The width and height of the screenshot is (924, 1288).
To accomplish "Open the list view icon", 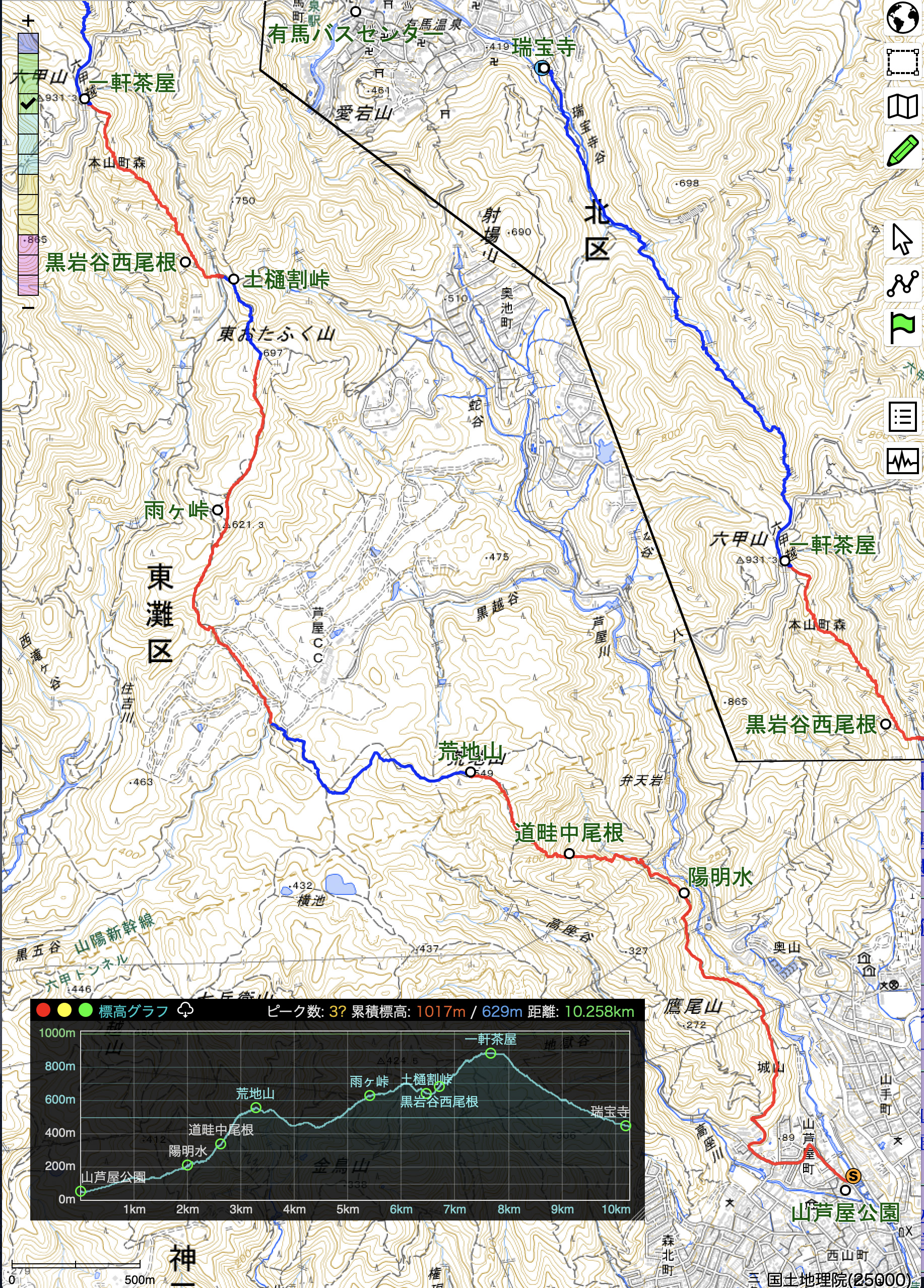I will 902,417.
